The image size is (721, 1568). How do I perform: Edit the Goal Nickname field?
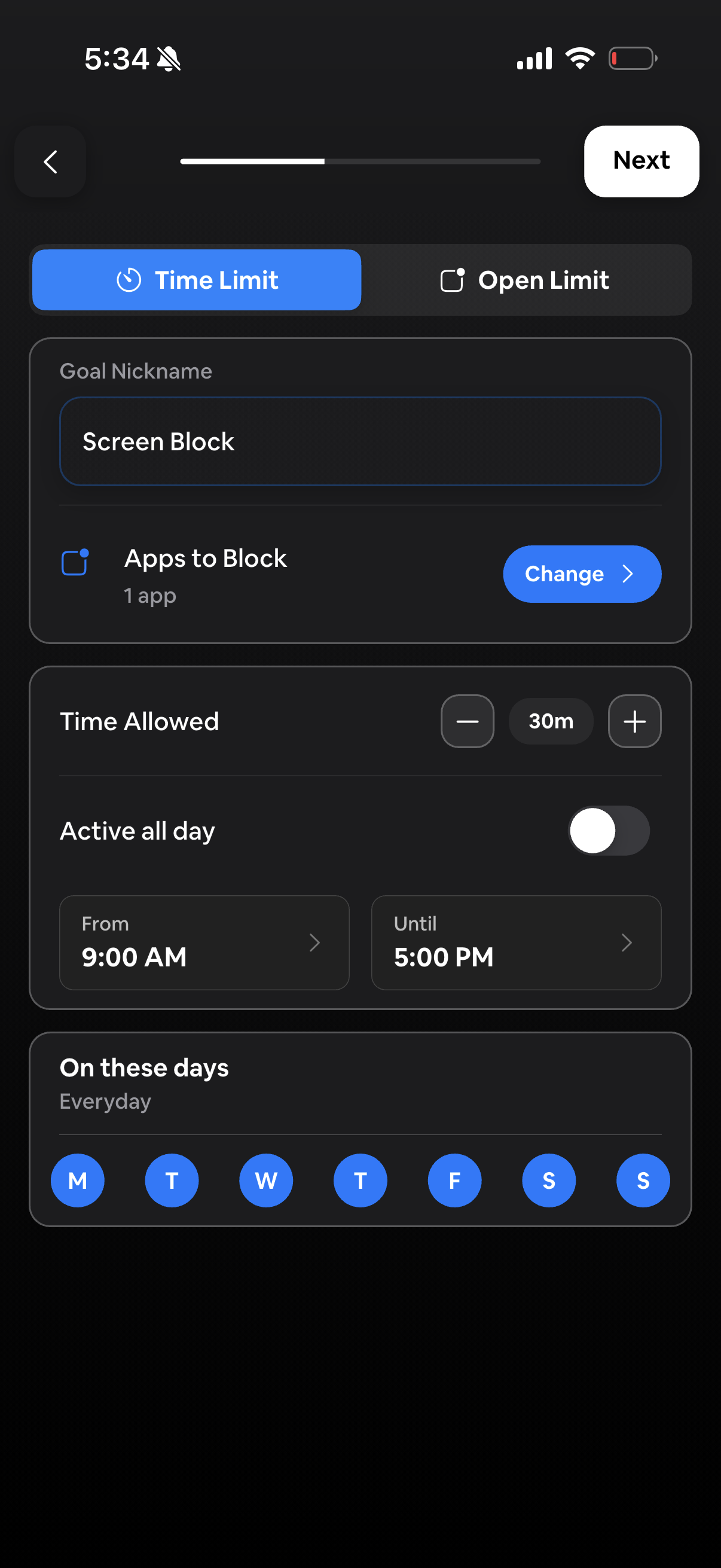[360, 441]
